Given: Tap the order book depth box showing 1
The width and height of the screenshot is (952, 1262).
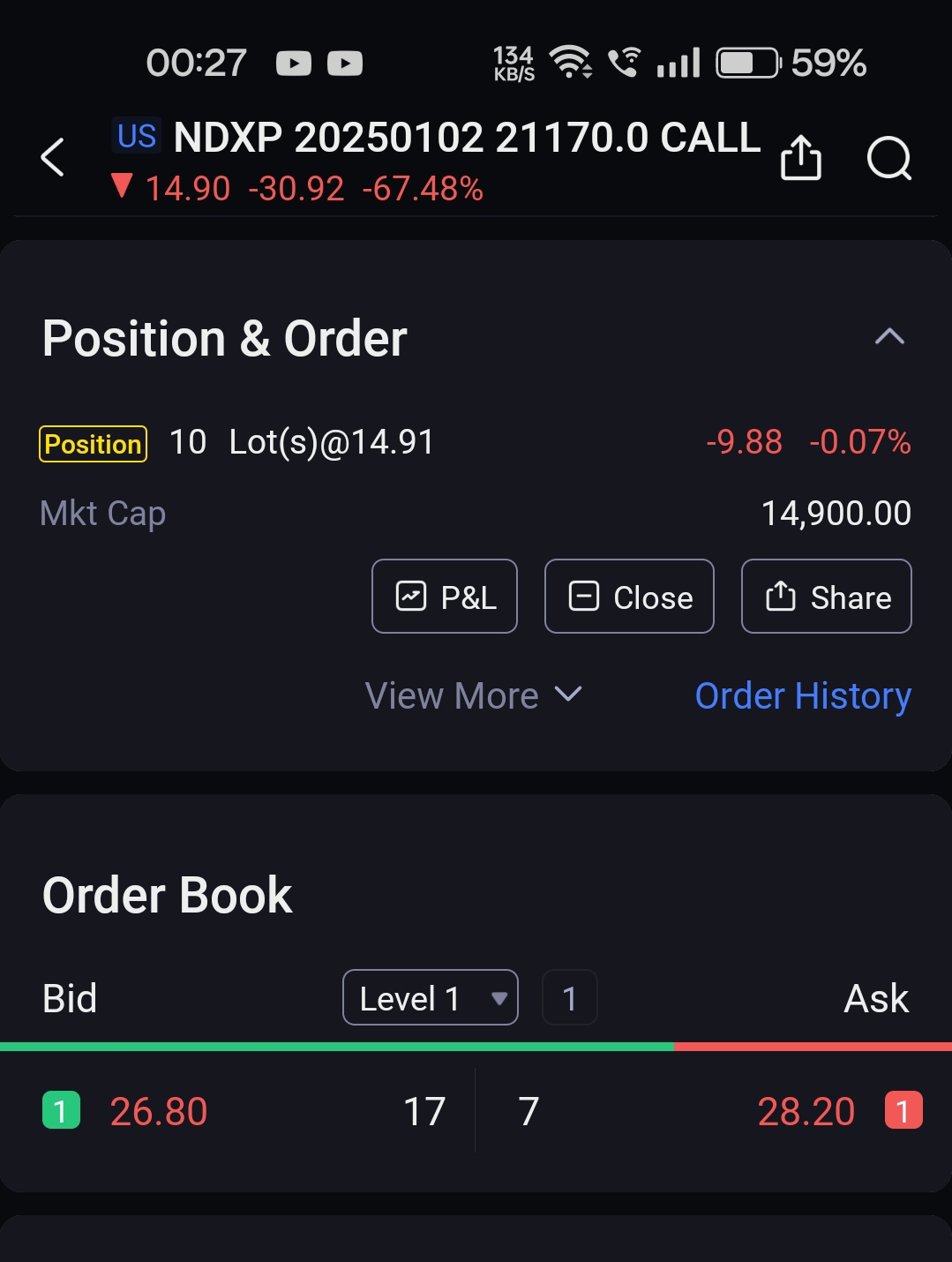Looking at the screenshot, I should pos(569,998).
